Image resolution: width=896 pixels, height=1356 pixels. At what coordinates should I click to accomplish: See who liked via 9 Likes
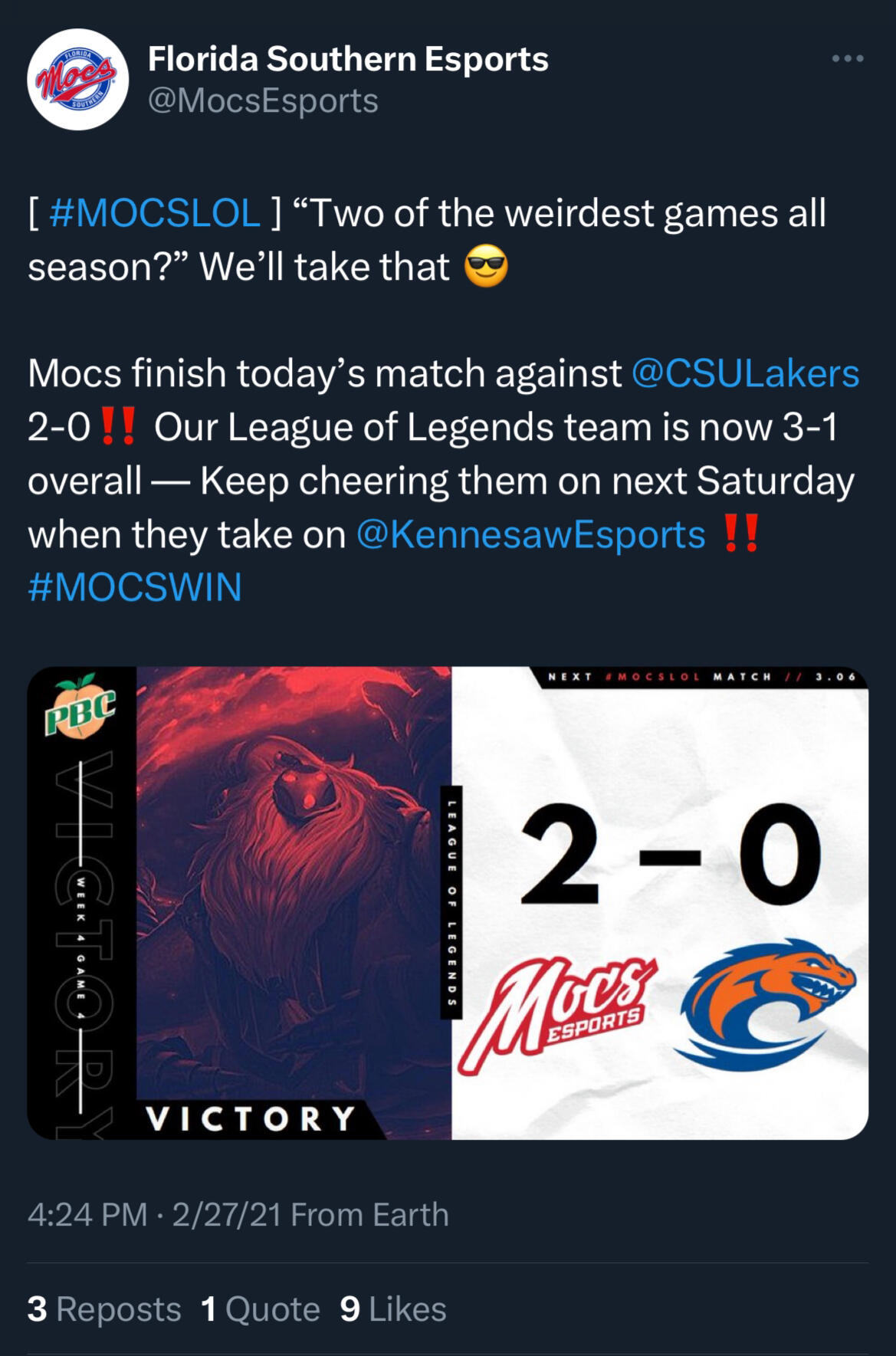pos(393,1309)
